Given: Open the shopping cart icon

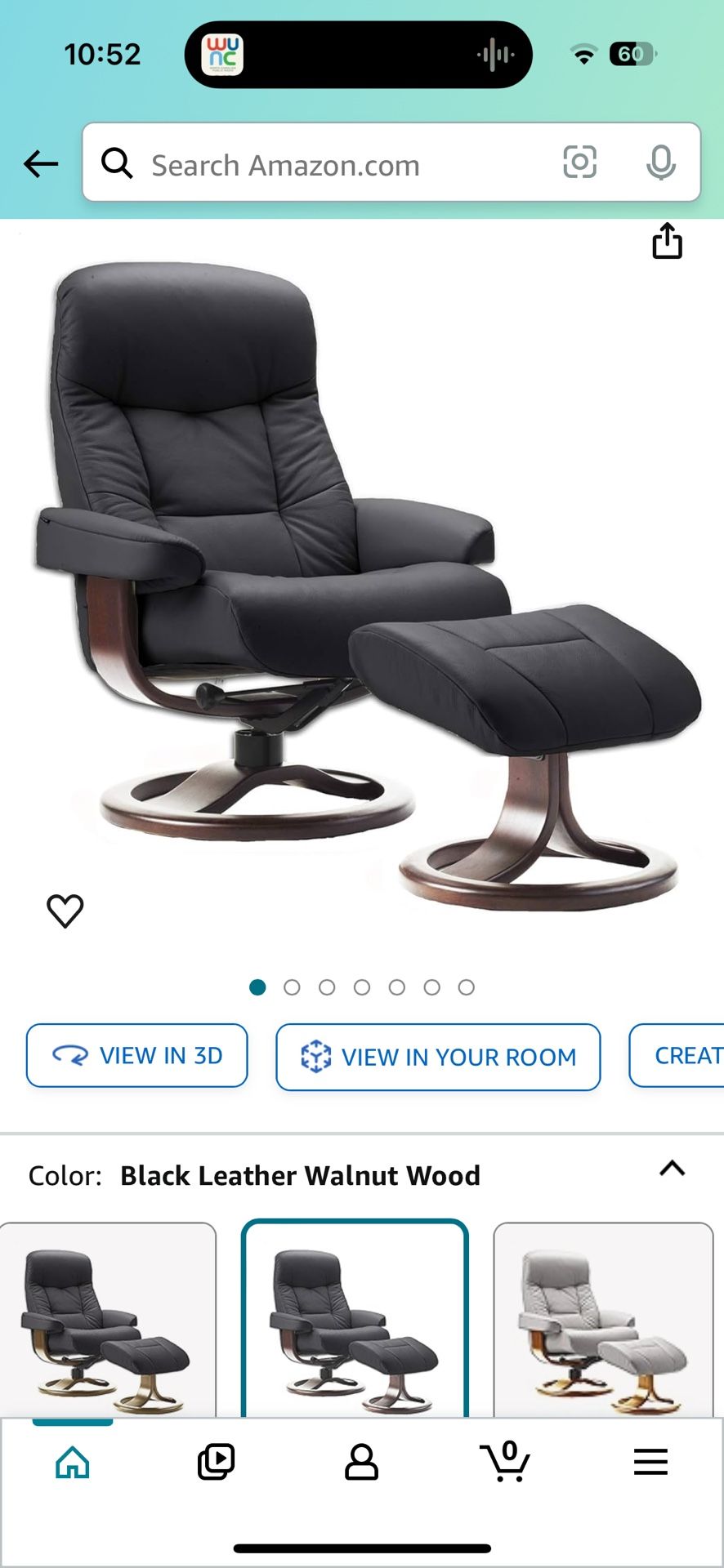Looking at the screenshot, I should pyautogui.click(x=507, y=1462).
